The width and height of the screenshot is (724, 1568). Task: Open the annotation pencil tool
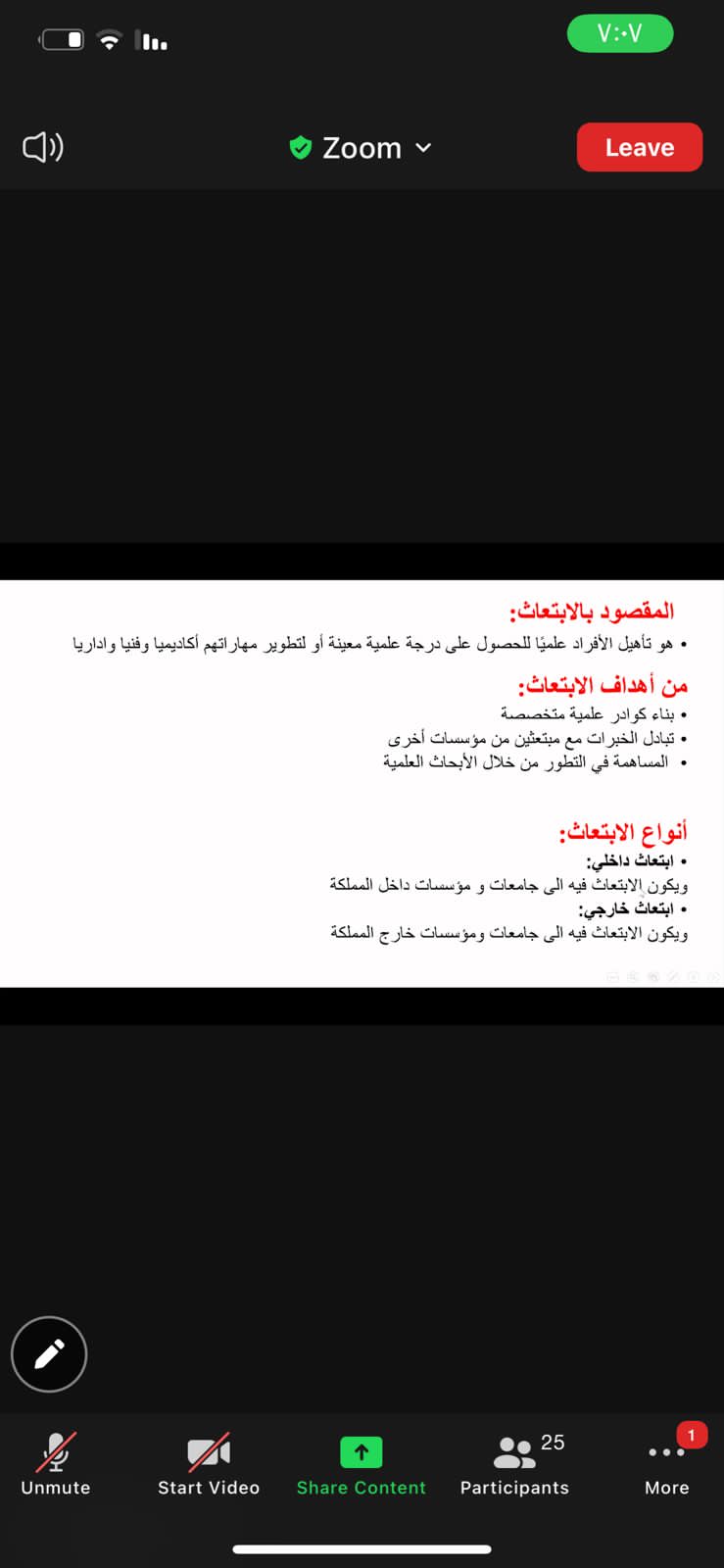coord(49,1354)
